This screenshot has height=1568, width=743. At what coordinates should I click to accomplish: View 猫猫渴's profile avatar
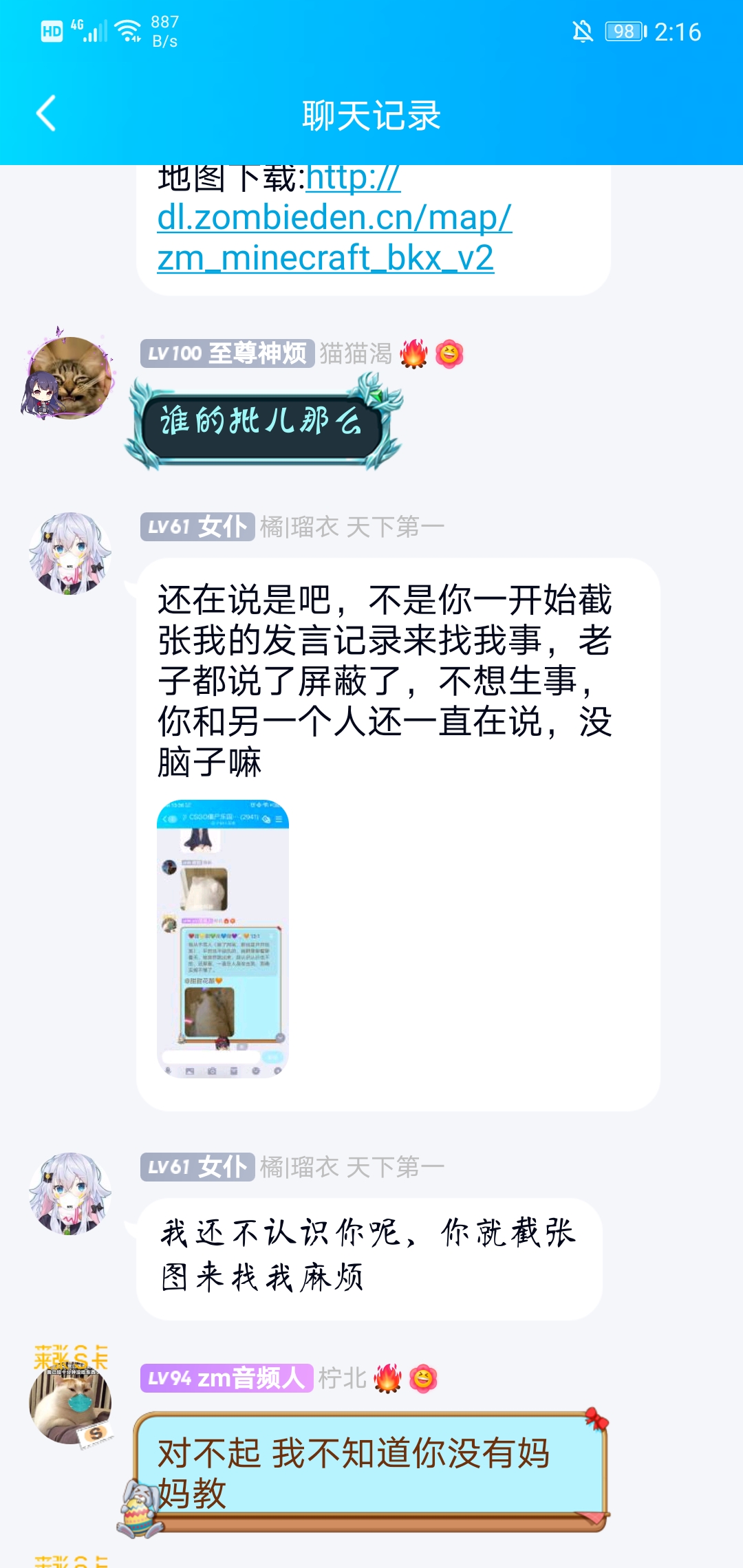[69, 377]
